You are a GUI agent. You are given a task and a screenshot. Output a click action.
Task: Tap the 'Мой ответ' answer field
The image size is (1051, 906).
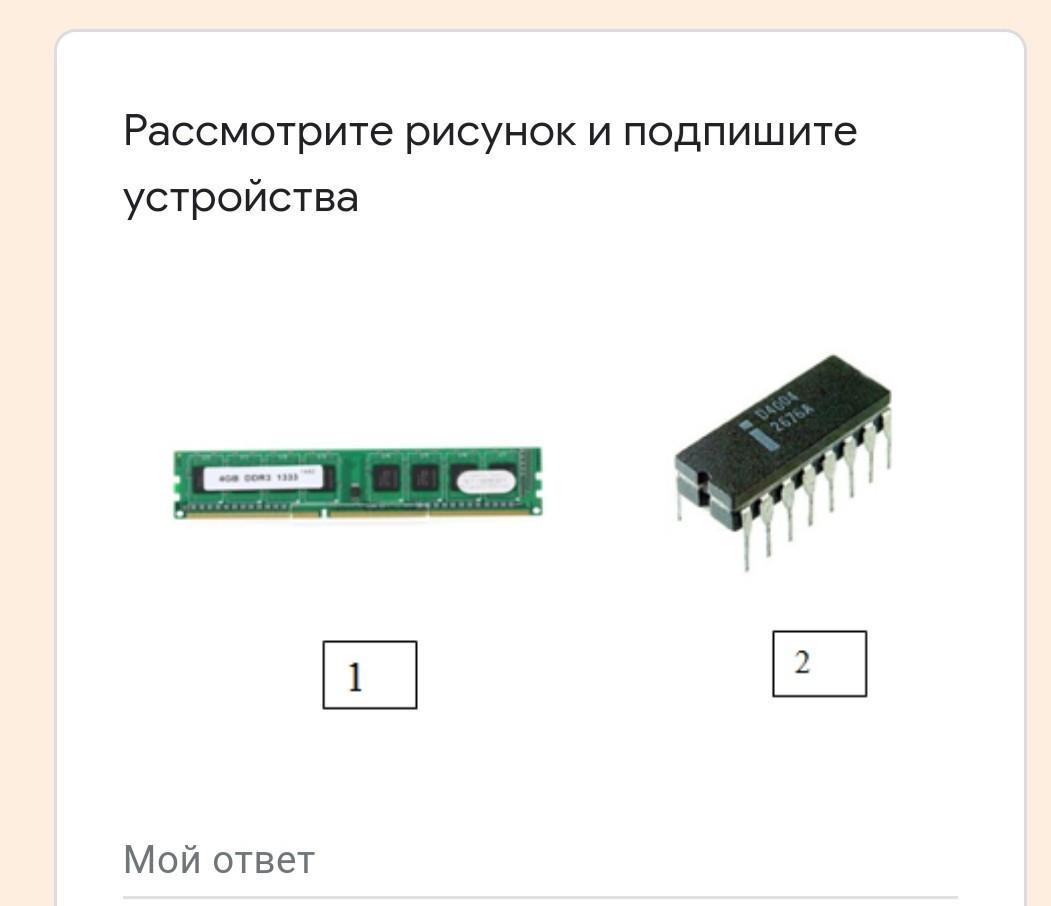538,861
